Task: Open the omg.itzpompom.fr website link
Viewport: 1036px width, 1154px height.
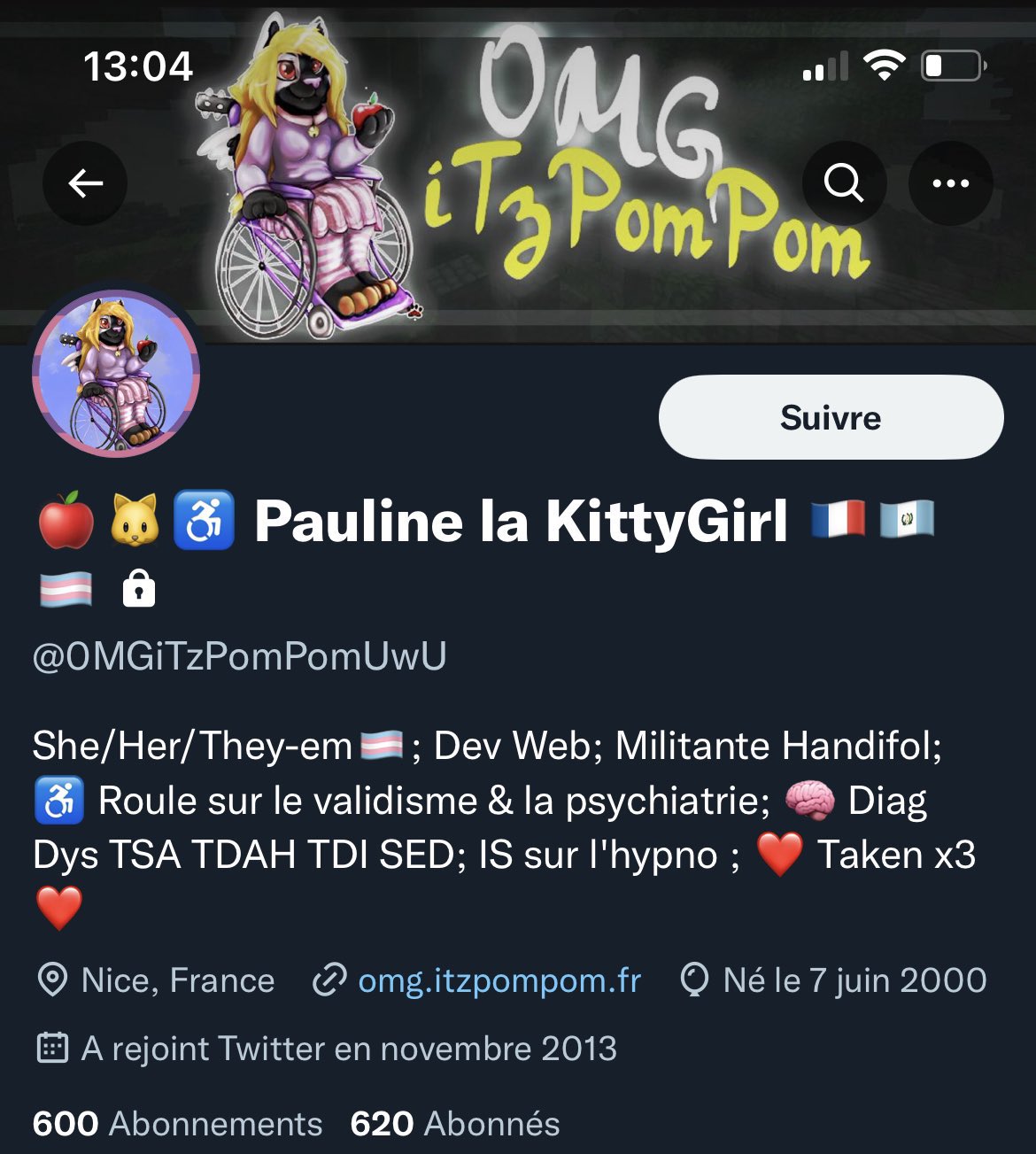Action: point(499,980)
